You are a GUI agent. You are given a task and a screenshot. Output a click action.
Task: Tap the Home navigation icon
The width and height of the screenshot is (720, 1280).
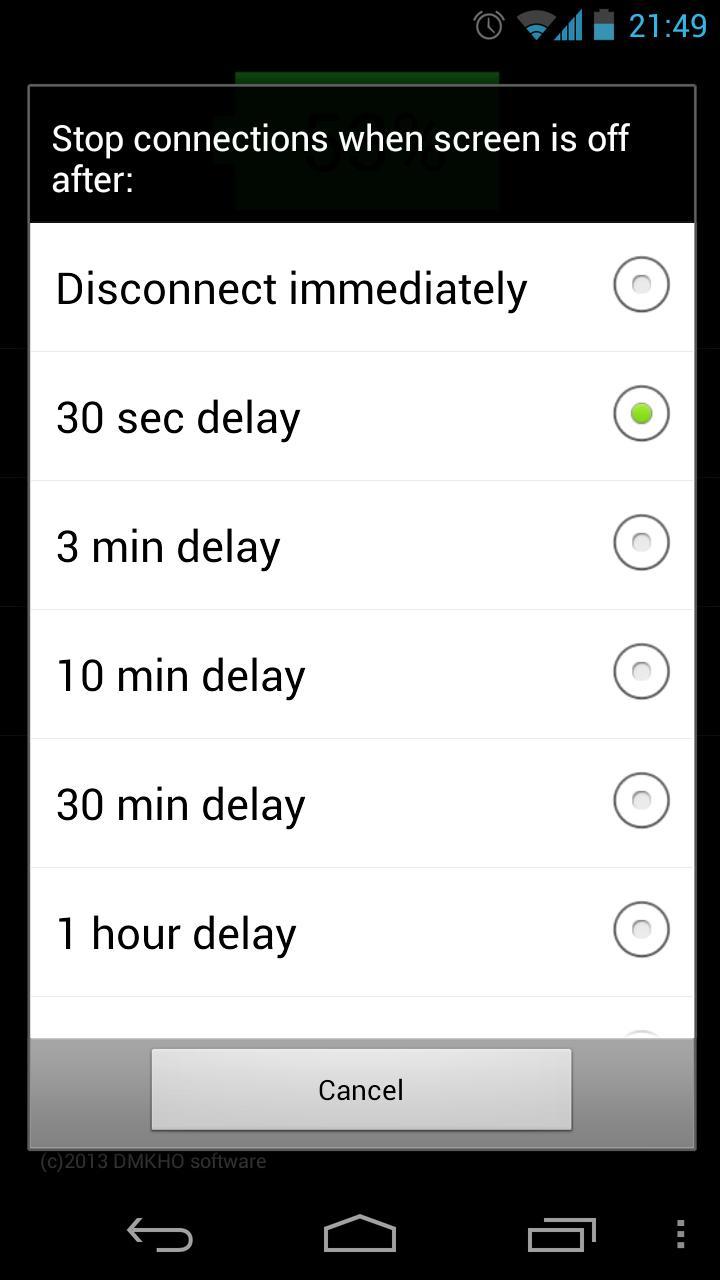tap(360, 1234)
